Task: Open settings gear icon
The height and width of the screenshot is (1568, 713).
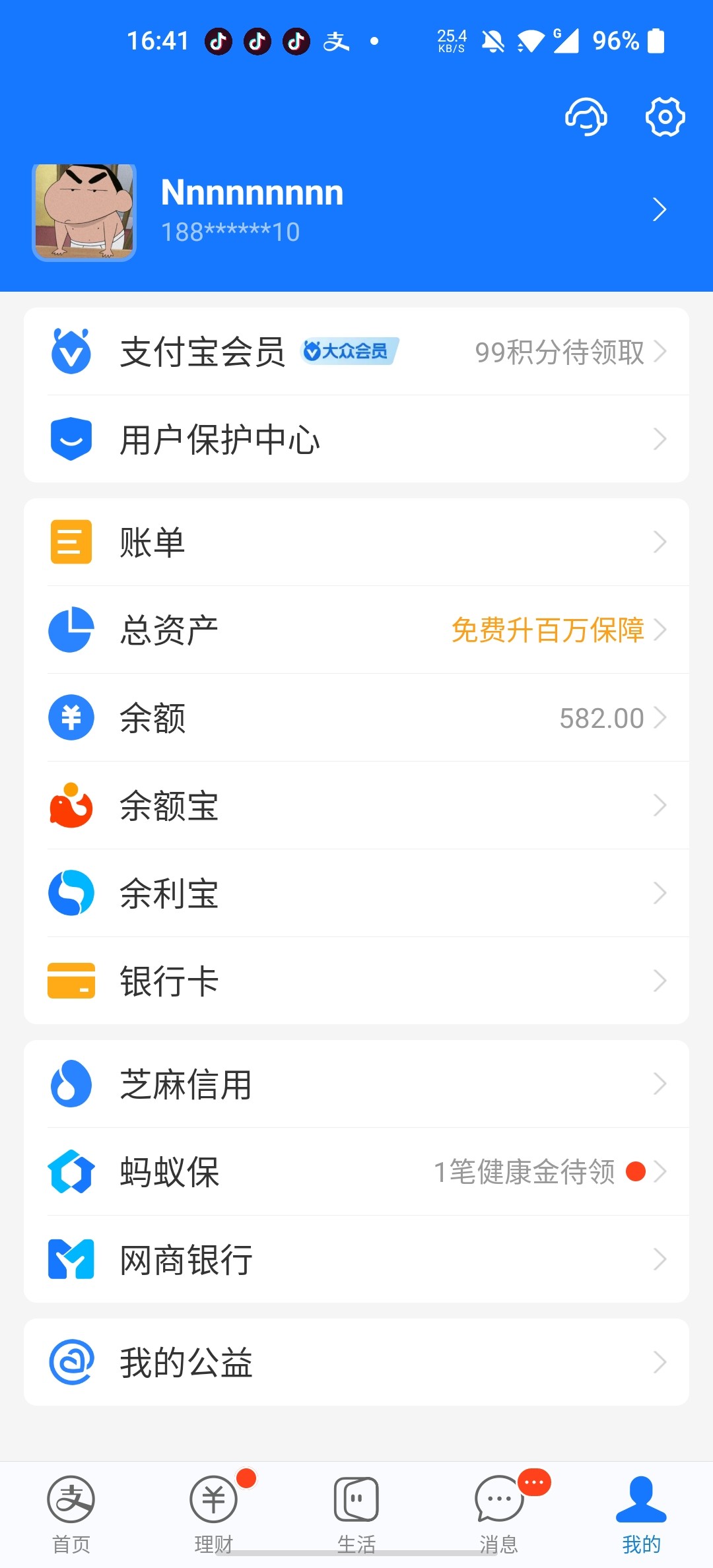Action: click(x=665, y=117)
